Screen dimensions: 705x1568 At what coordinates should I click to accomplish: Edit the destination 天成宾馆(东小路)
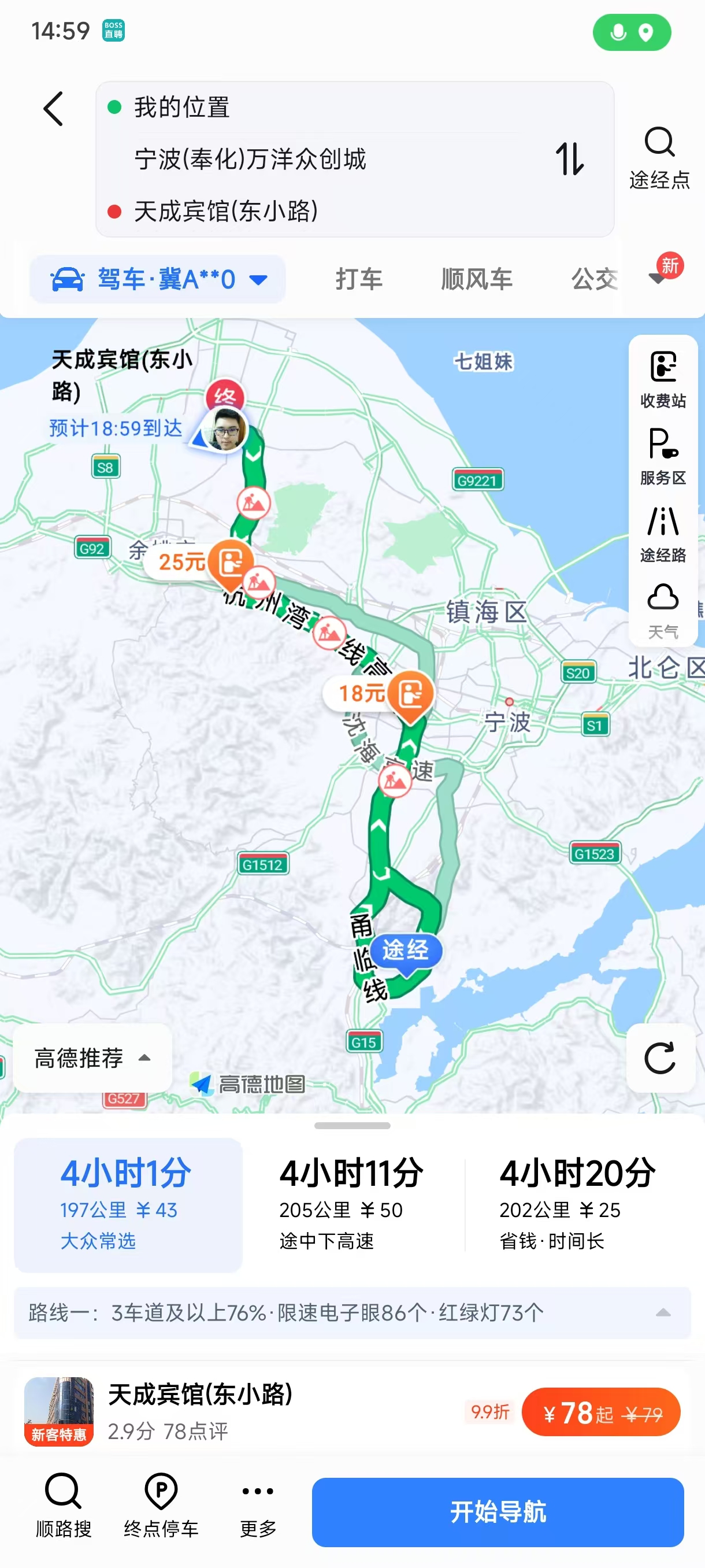coord(226,211)
